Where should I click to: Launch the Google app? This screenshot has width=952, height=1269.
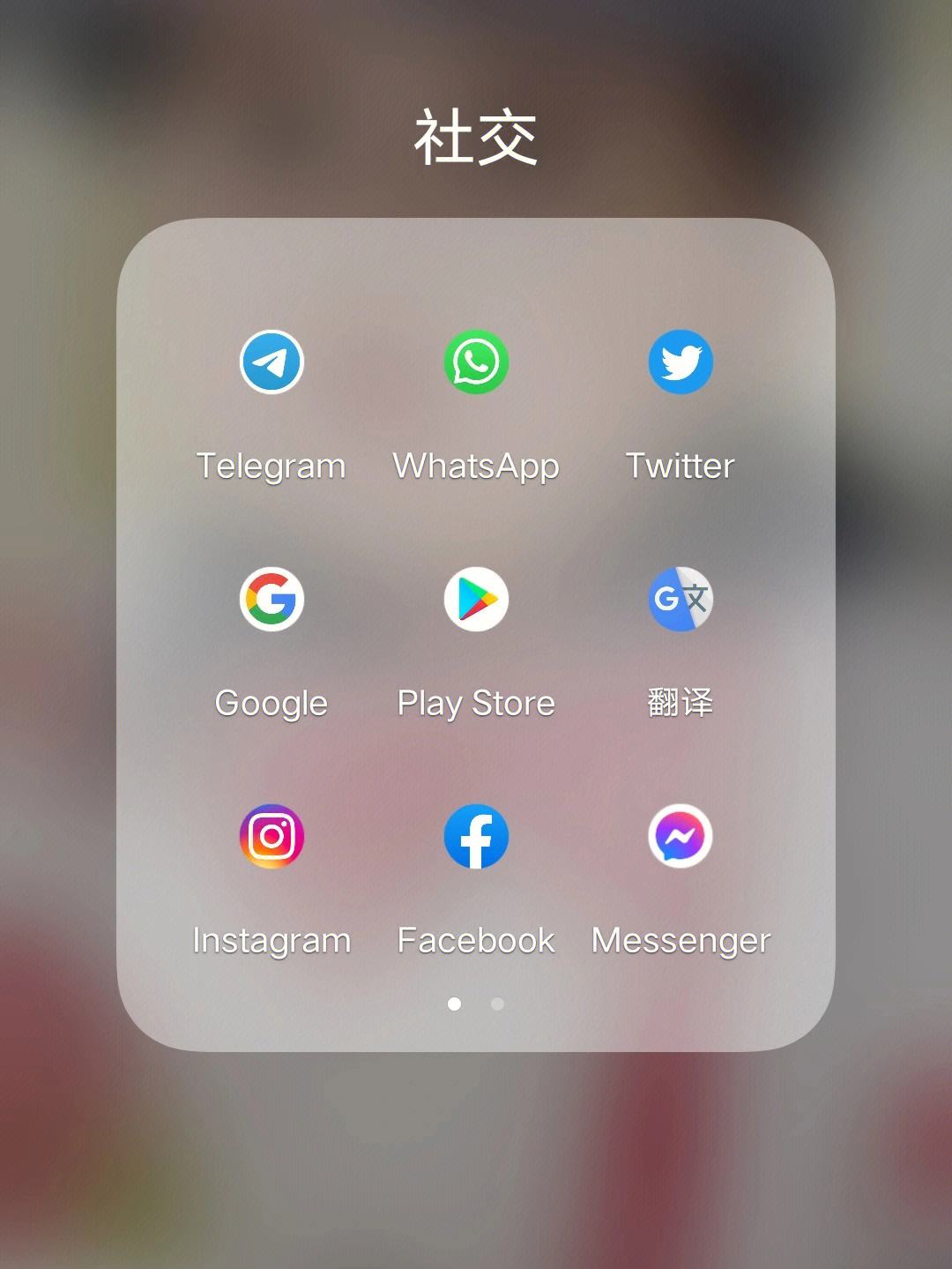271,600
